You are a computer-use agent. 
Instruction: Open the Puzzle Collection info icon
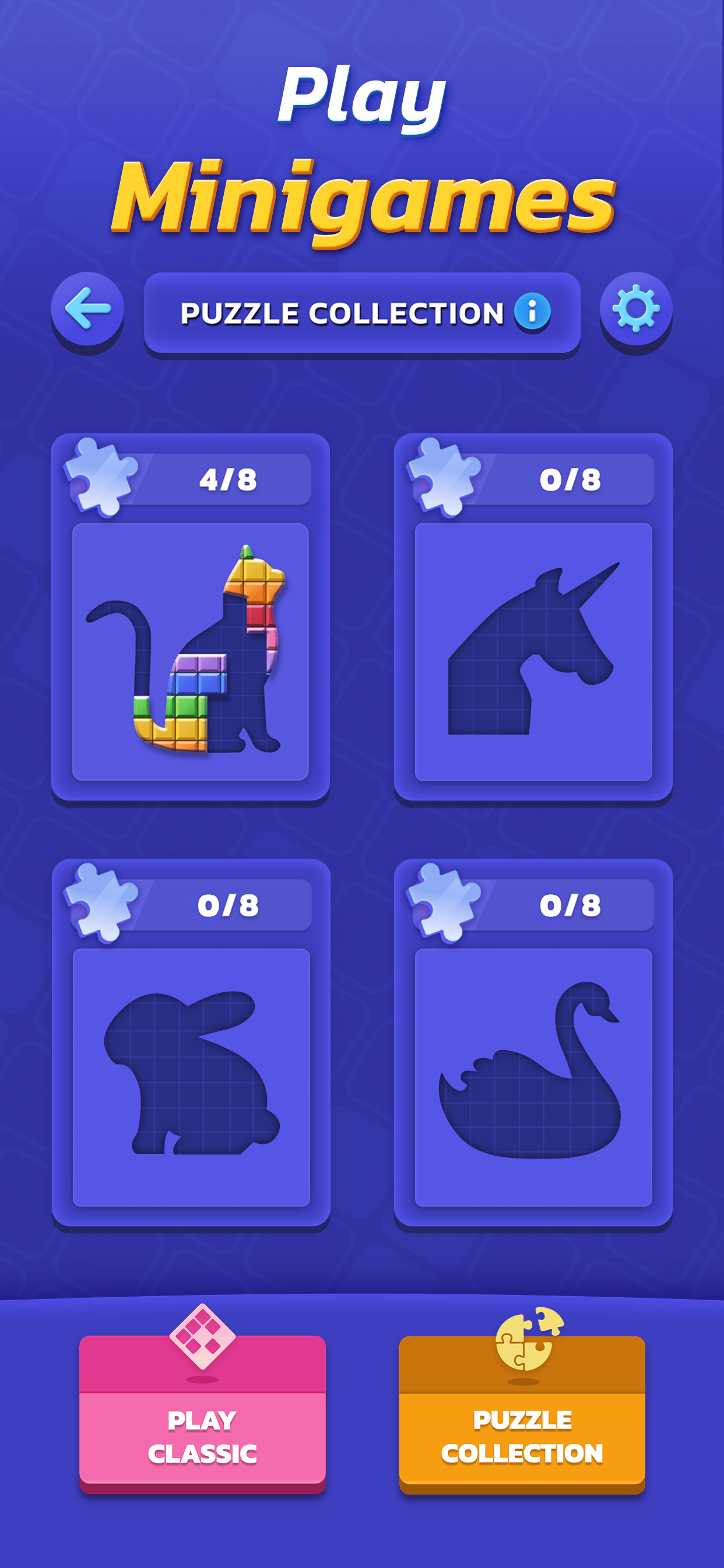tap(532, 311)
